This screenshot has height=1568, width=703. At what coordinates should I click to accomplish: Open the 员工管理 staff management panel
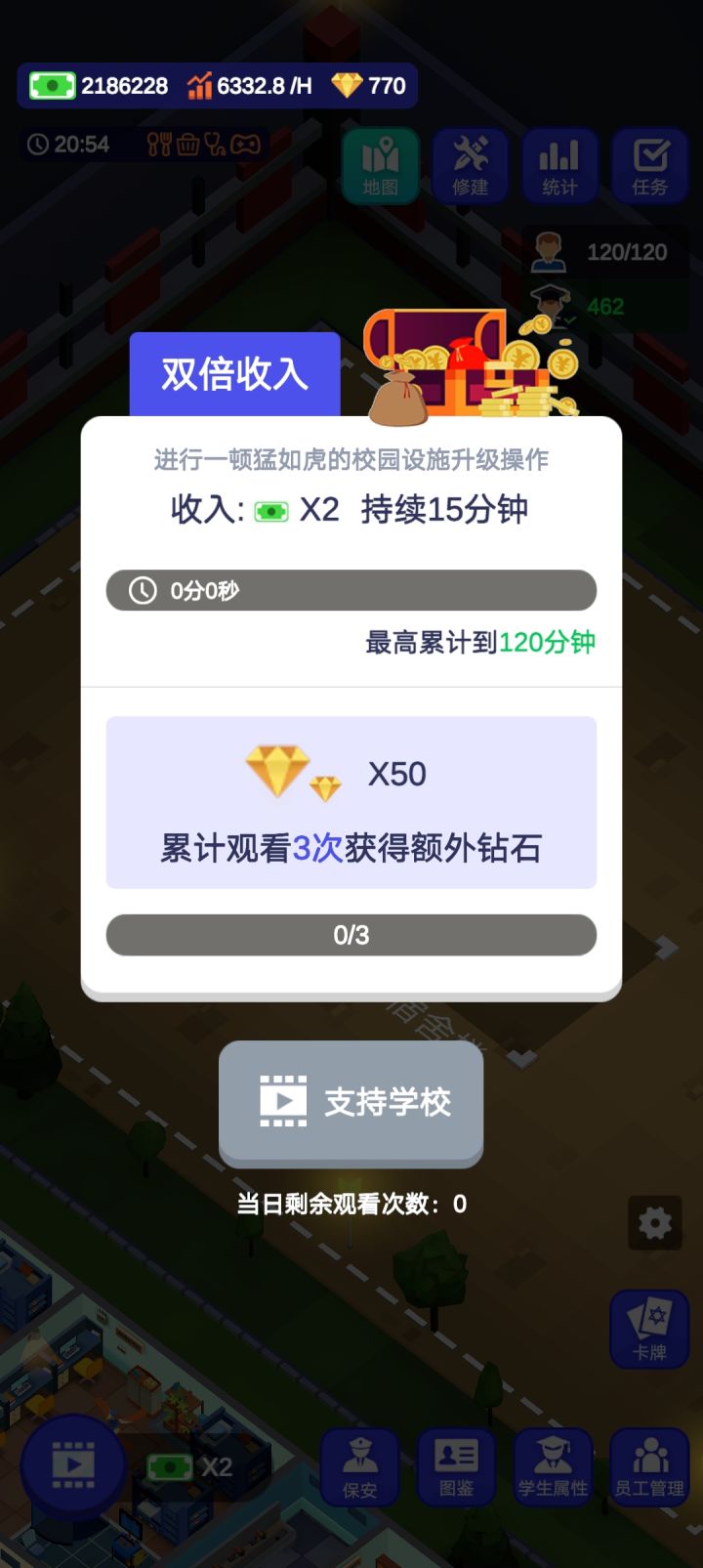648,1465
